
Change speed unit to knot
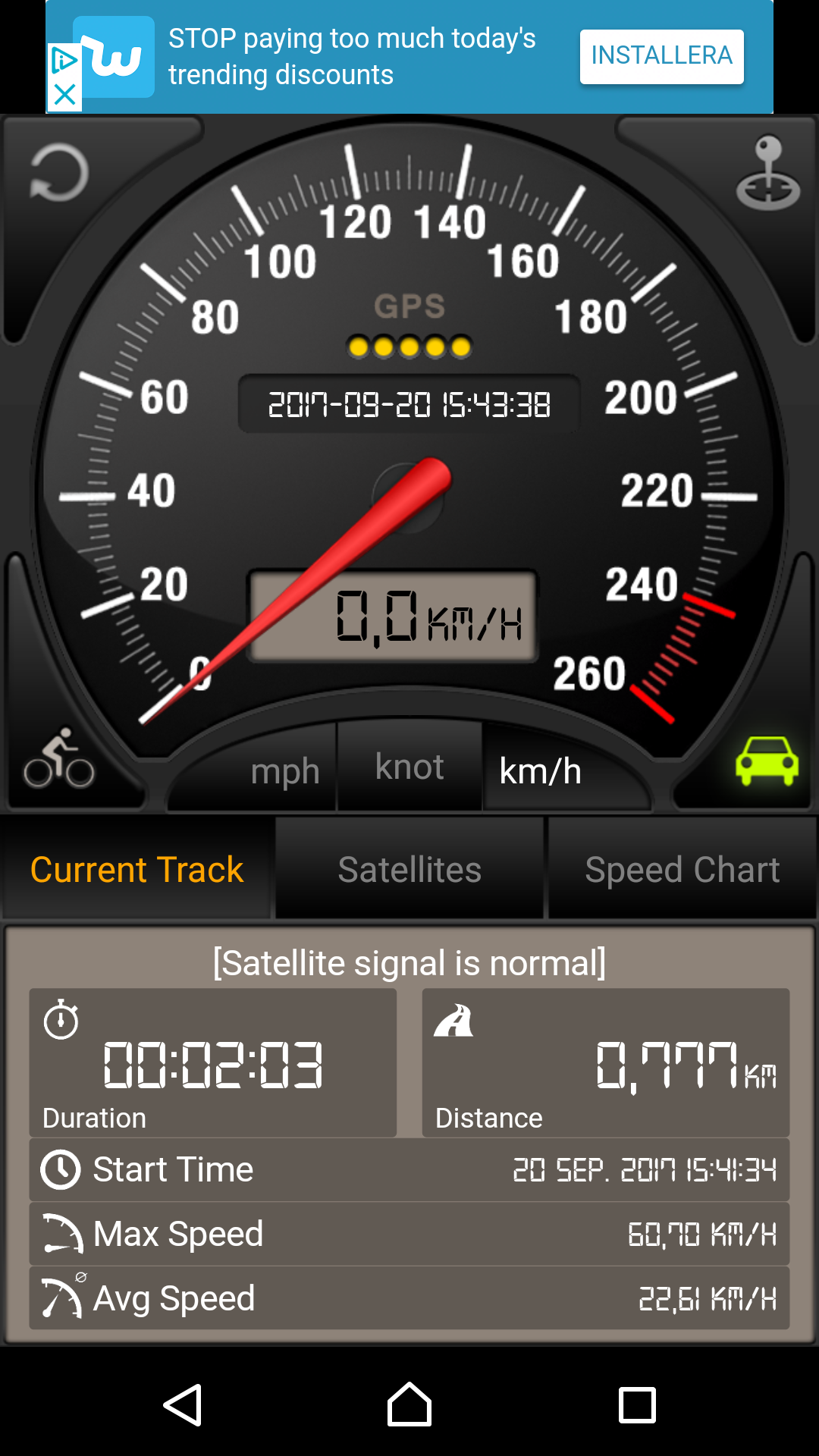409,767
